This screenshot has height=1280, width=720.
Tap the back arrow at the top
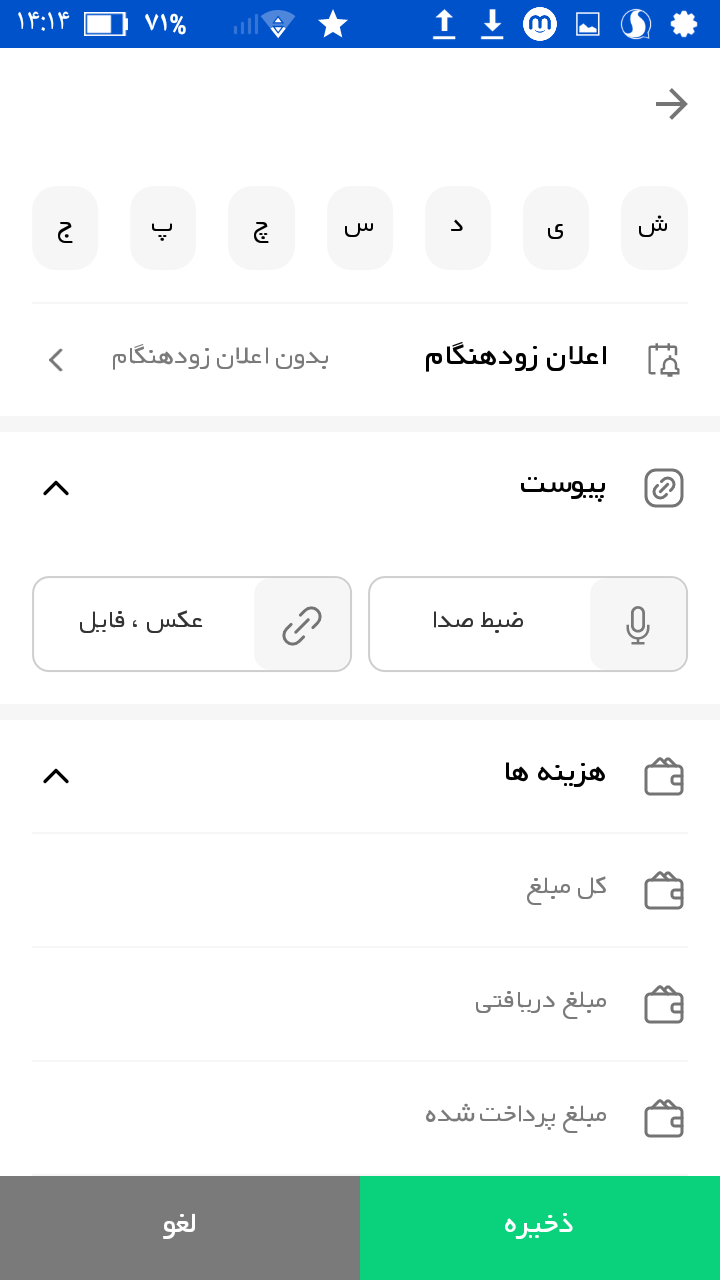pyautogui.click(x=673, y=104)
